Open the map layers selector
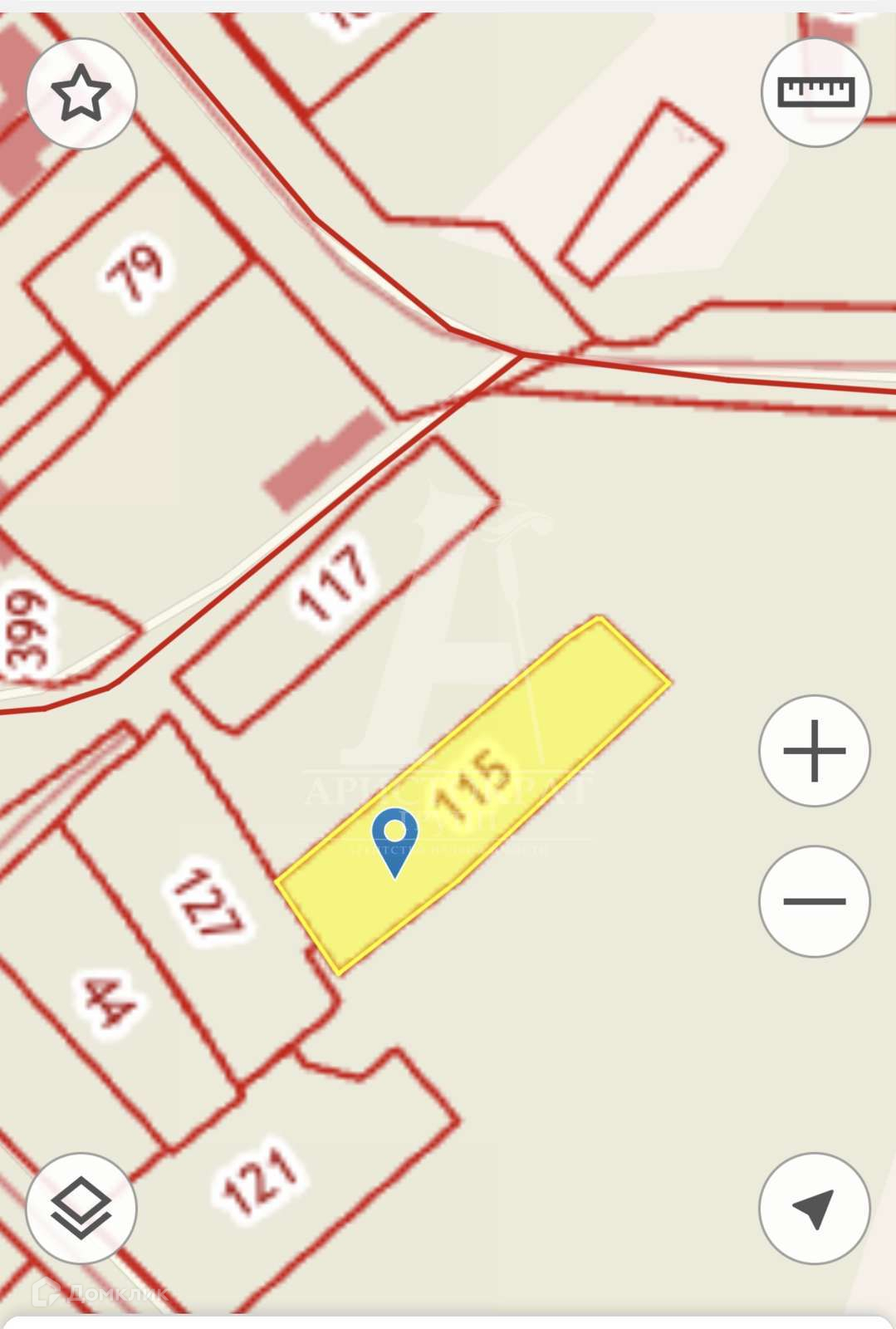 (81, 1208)
